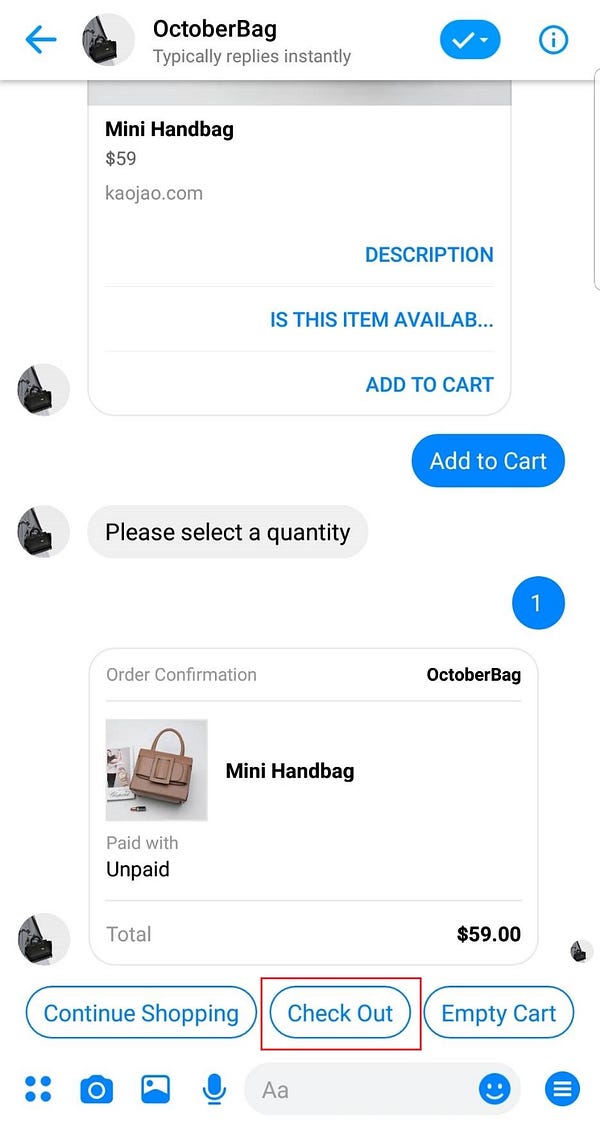Open the bot's persistent menu icon
Image resolution: width=600 pixels, height=1123 pixels.
pyautogui.click(x=562, y=1089)
